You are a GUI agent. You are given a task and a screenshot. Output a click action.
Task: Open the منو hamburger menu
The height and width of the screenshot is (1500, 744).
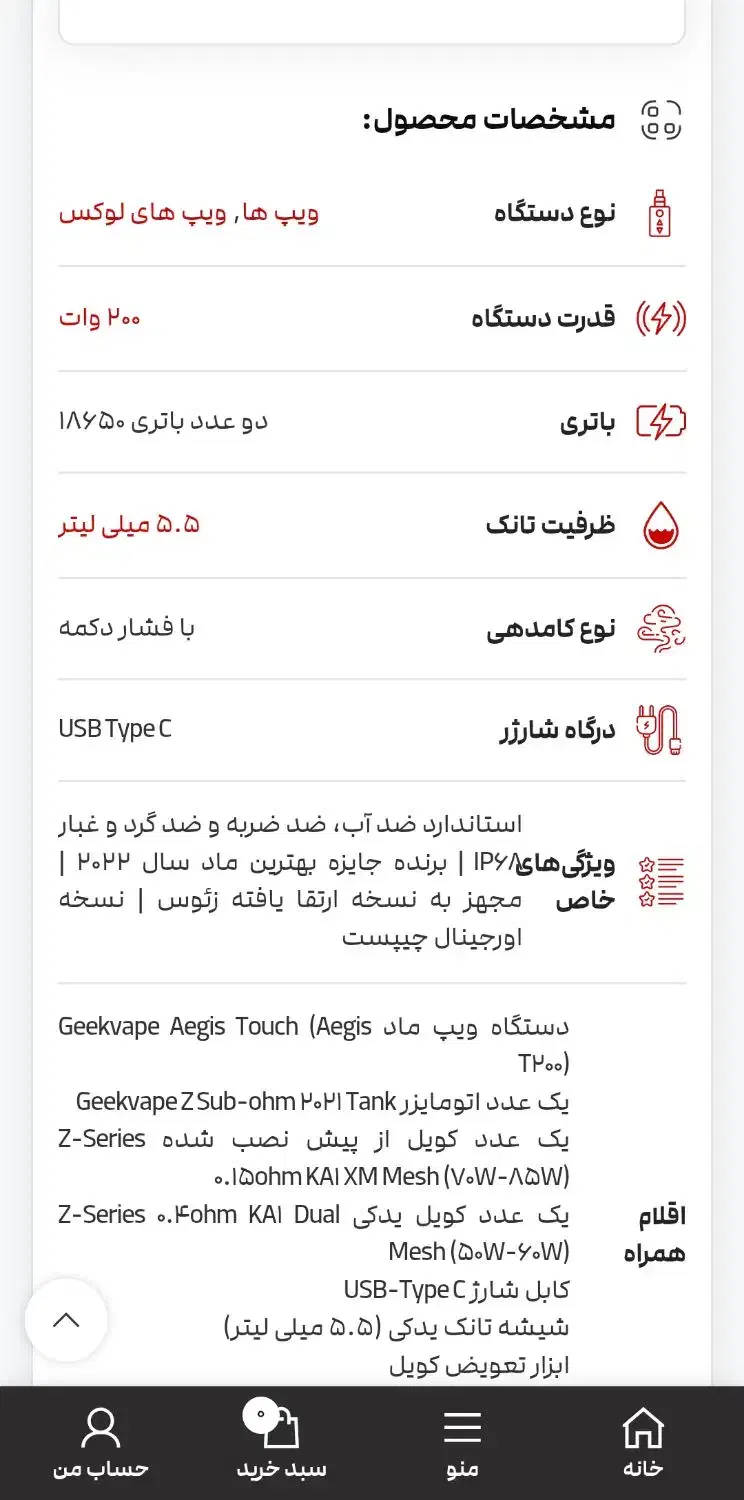click(461, 1429)
